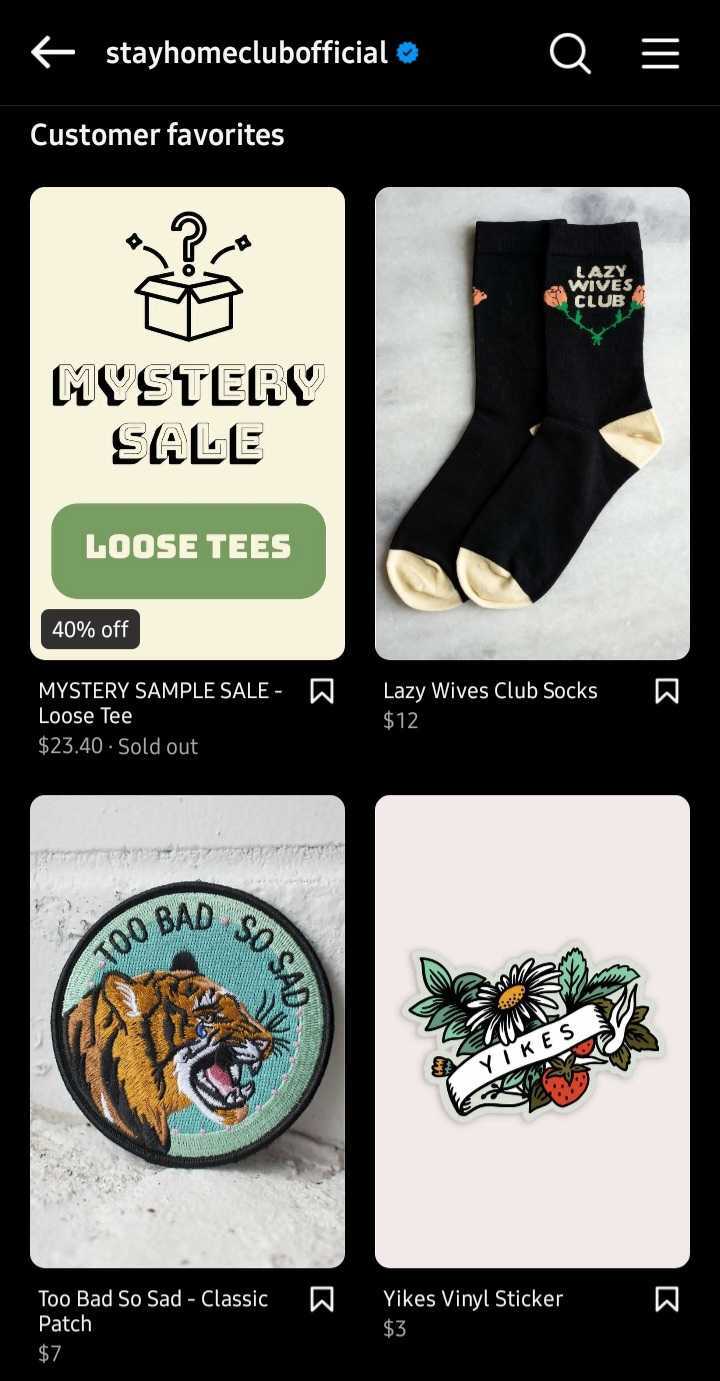
Task: Open the hamburger menu
Action: 660,53
